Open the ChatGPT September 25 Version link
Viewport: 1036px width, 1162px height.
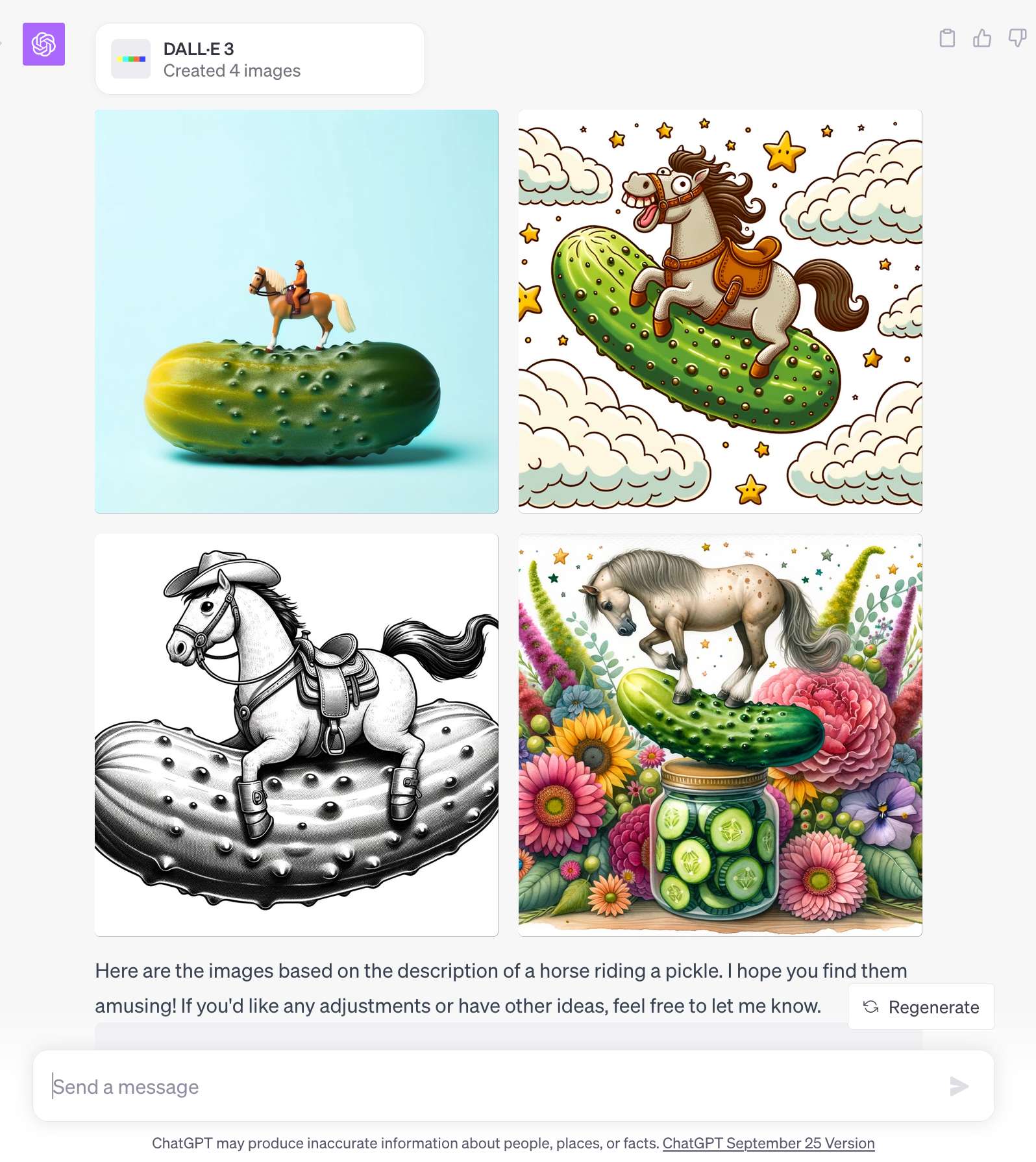768,1143
